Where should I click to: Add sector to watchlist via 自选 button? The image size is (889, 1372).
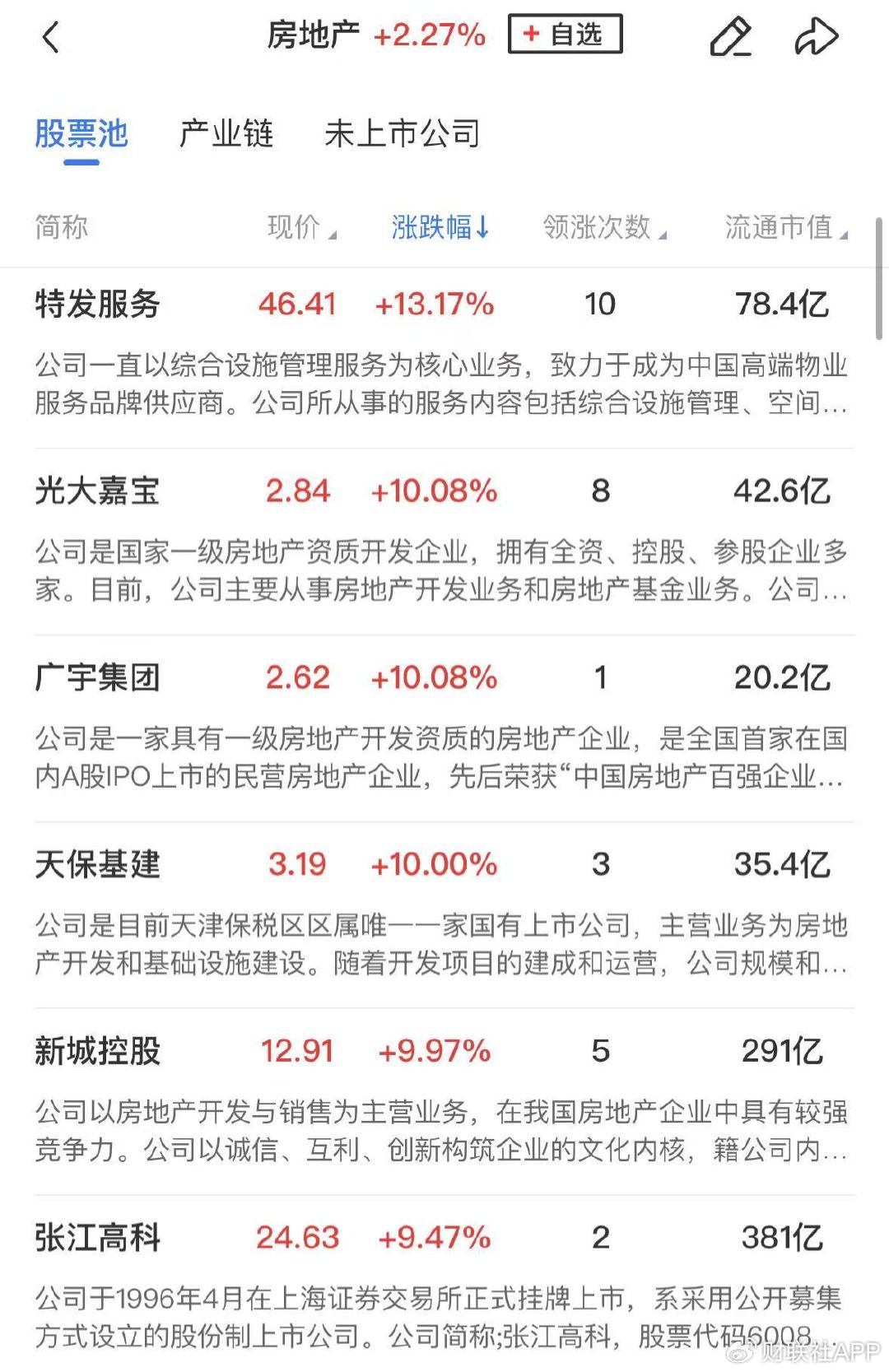566,35
